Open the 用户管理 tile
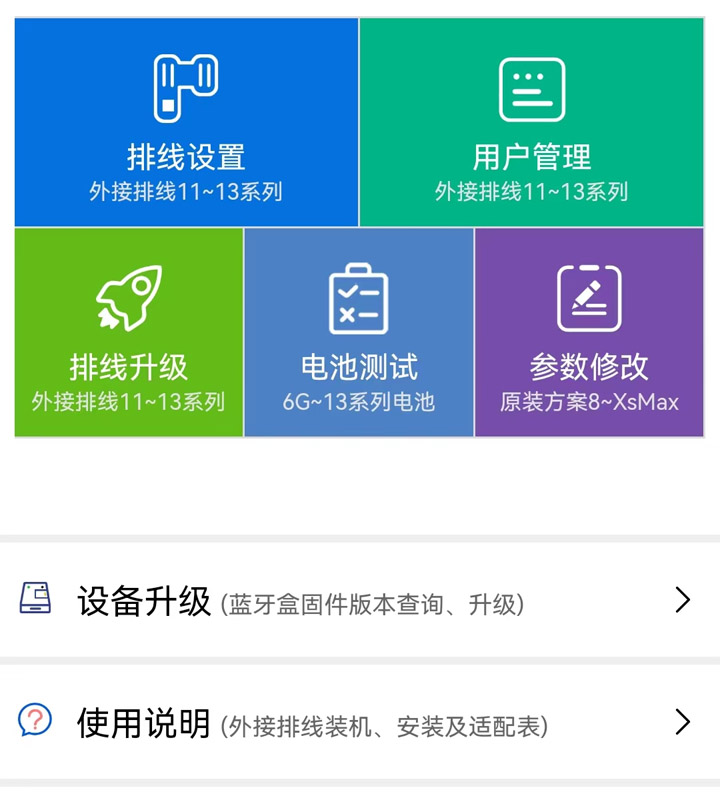The height and width of the screenshot is (808, 720). 532,123
